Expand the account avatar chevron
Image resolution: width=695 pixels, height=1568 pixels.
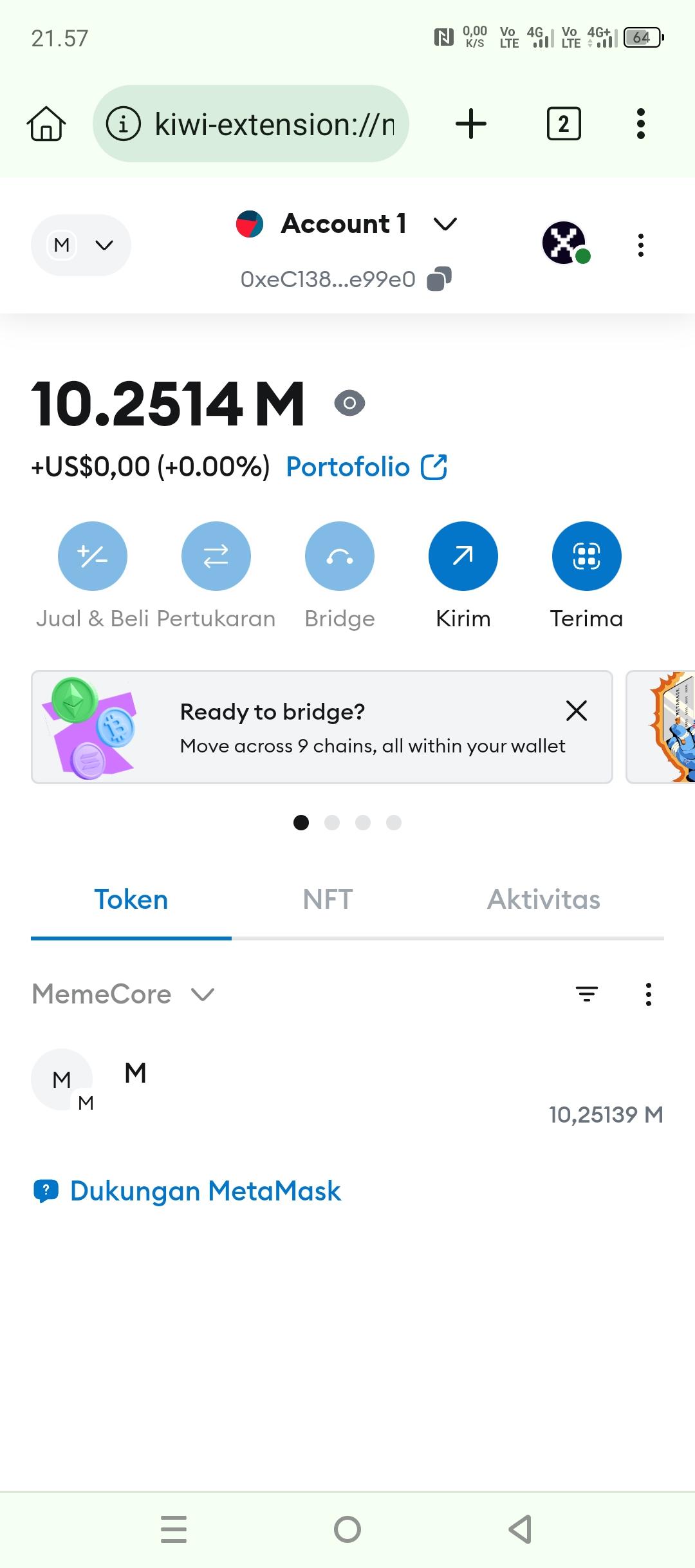tap(103, 245)
